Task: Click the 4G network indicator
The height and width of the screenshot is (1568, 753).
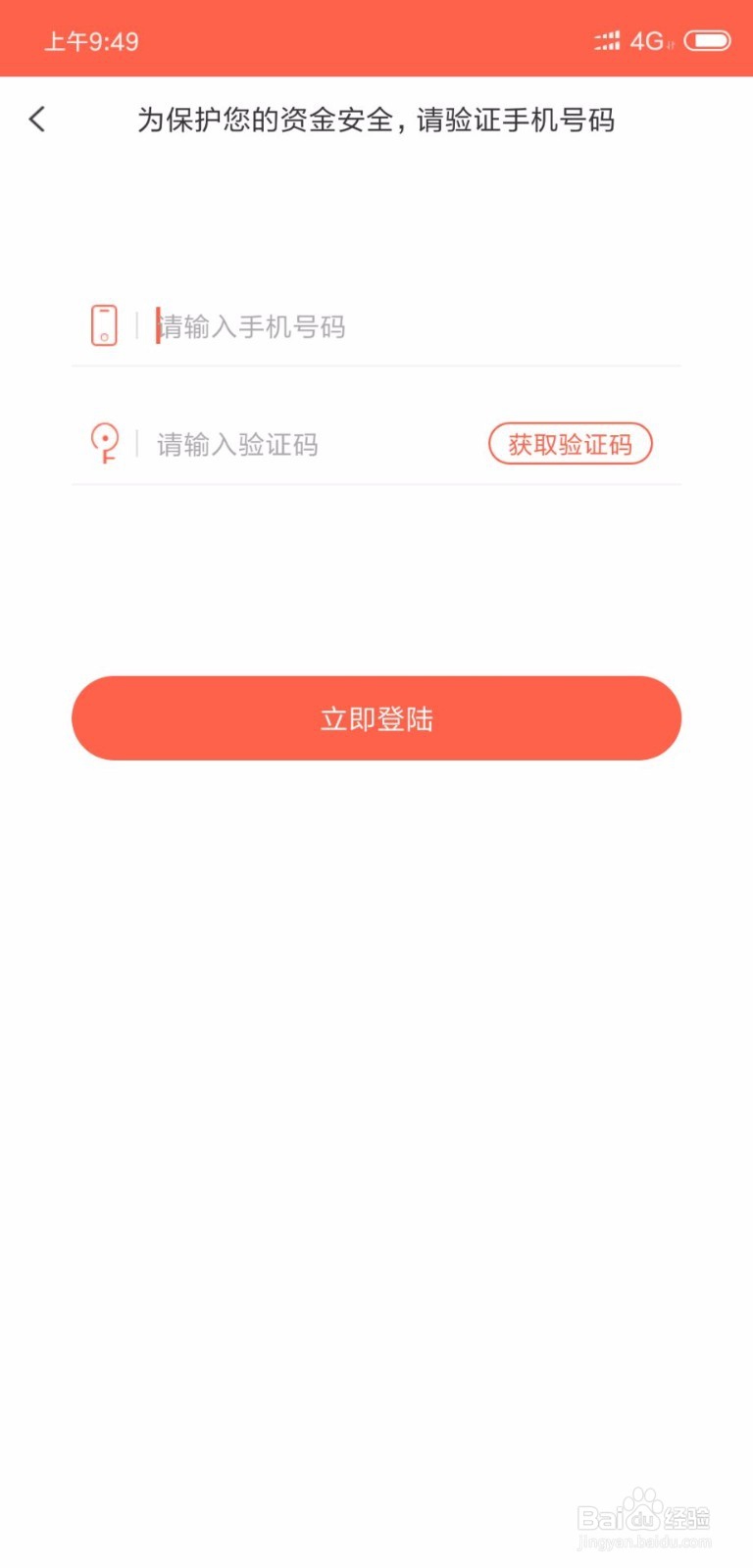Action: [648, 39]
